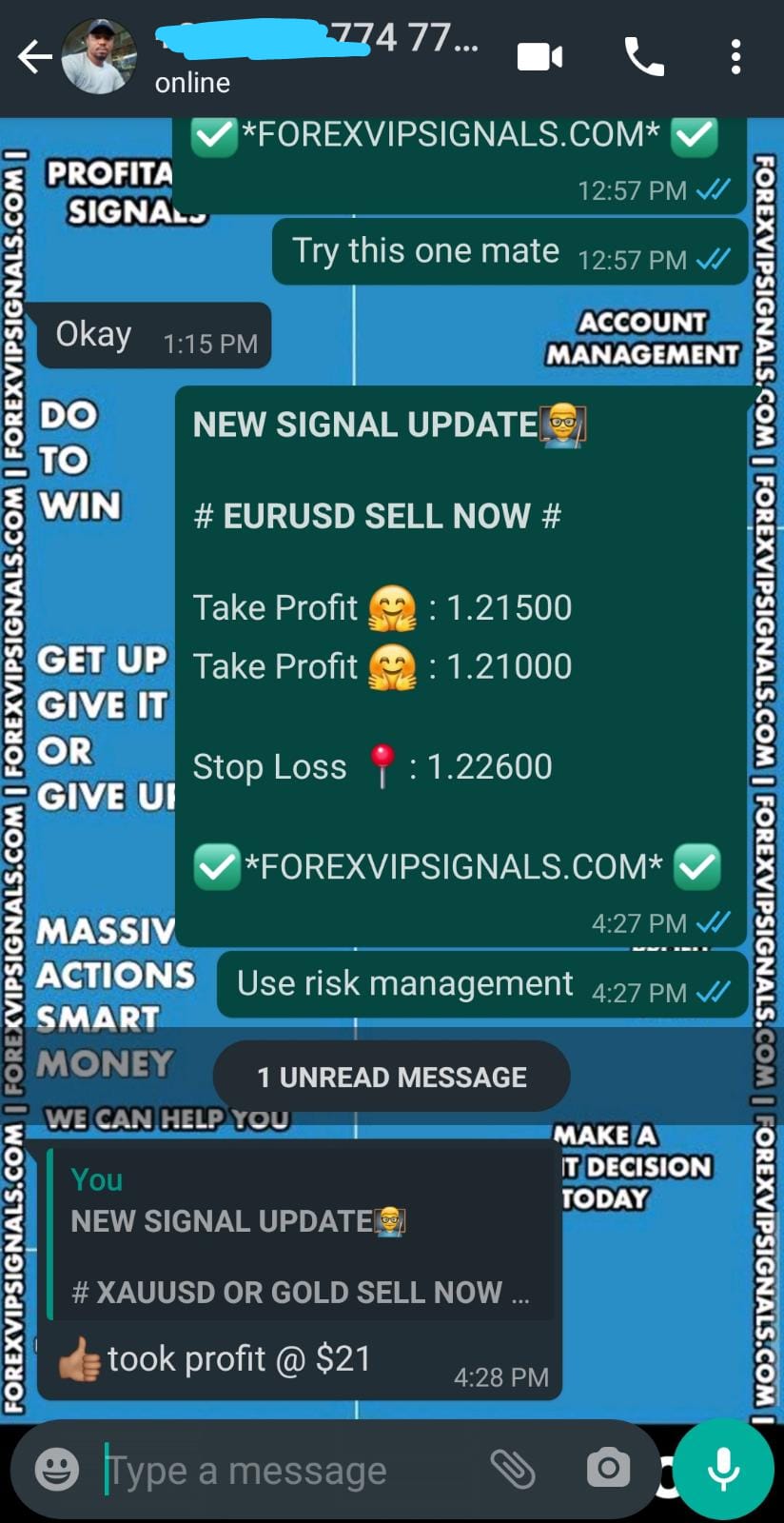The height and width of the screenshot is (1523, 784).
Task: Open the contact's profile picture
Action: [x=98, y=57]
